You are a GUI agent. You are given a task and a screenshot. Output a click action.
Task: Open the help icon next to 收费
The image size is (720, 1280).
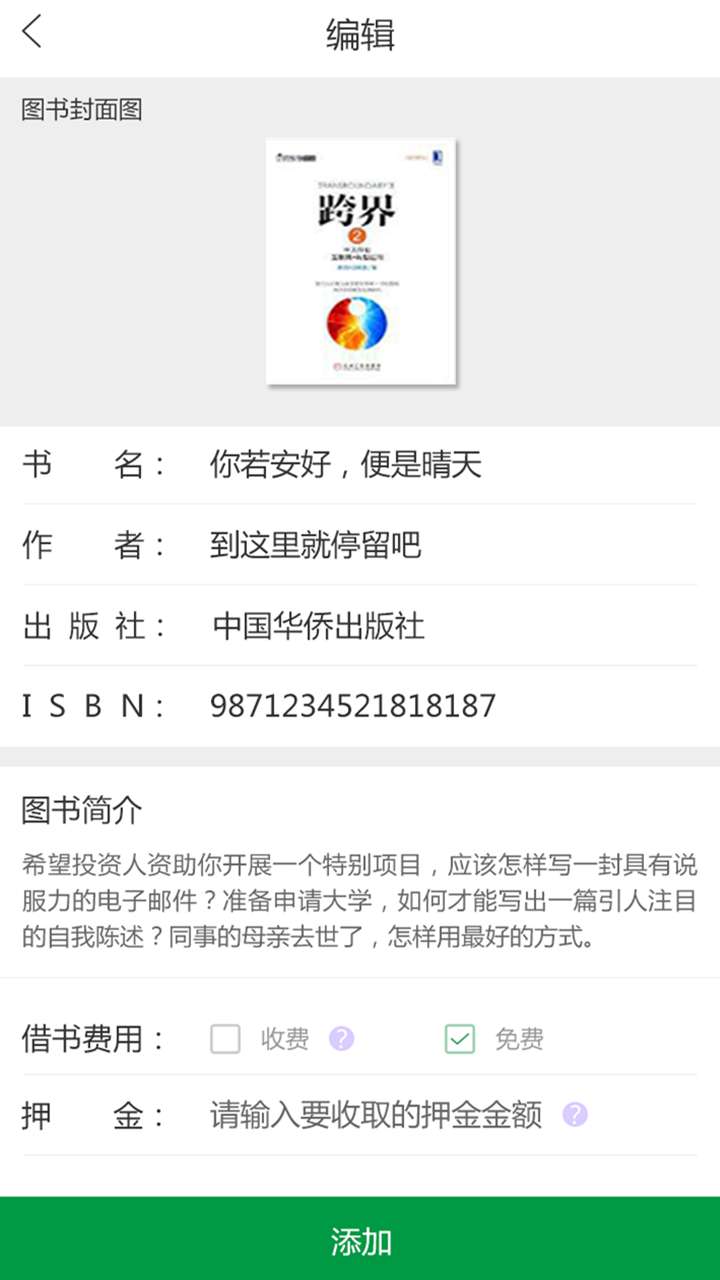pos(342,1039)
